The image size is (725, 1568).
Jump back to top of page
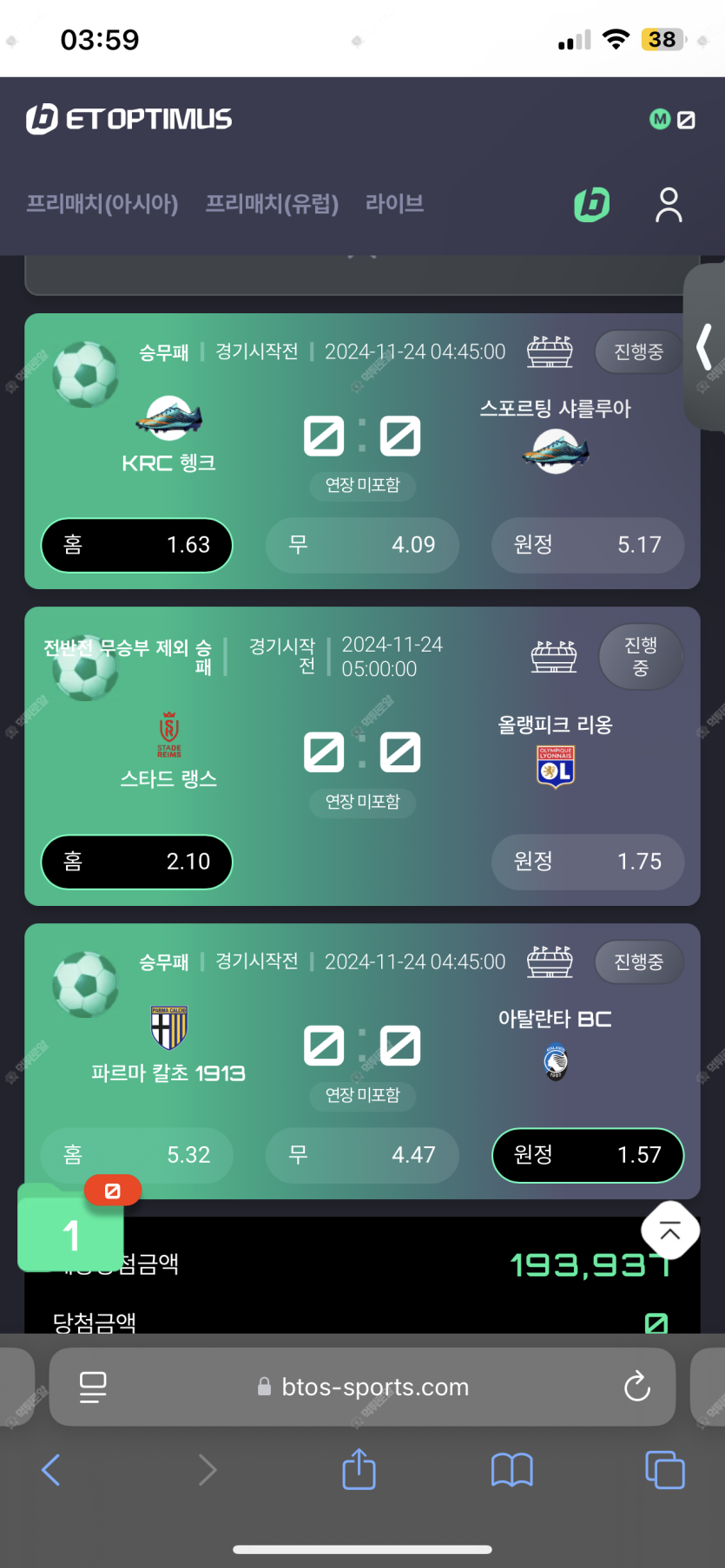pos(669,1230)
